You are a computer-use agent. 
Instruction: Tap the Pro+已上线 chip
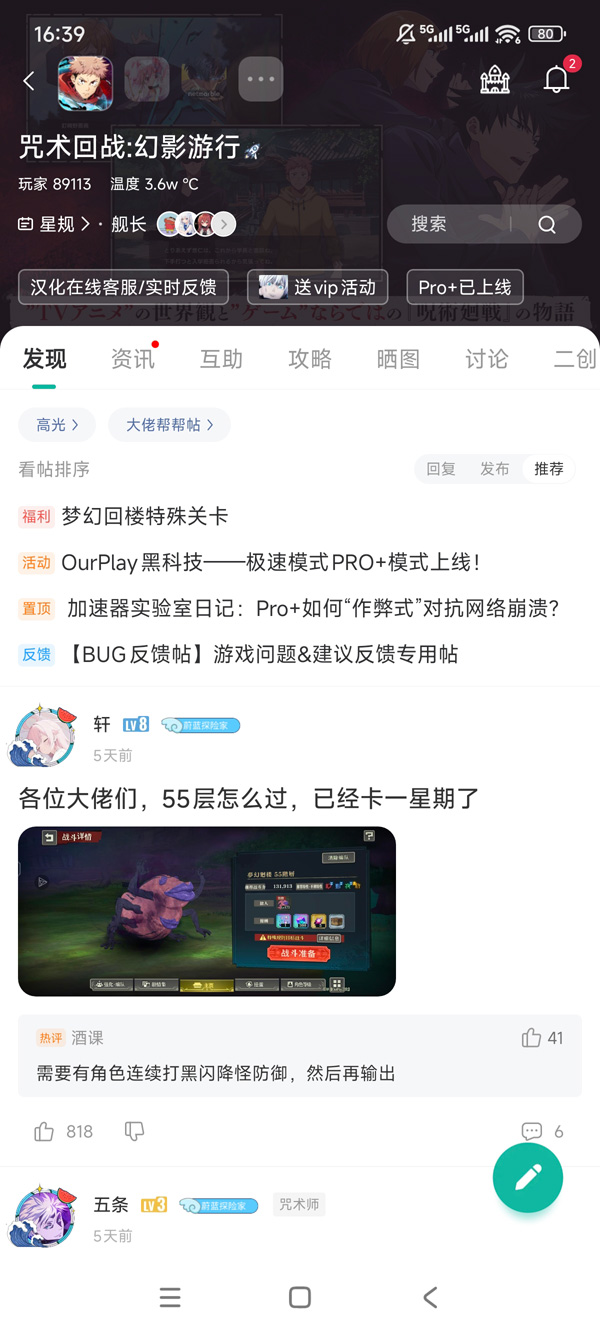click(464, 287)
